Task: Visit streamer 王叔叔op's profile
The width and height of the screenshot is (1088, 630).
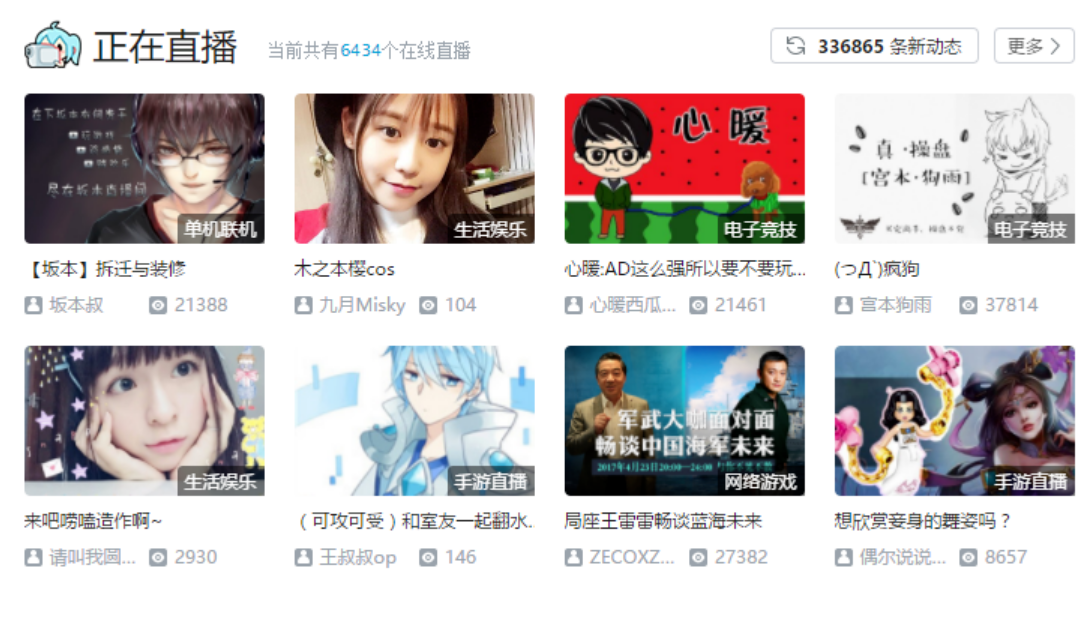Action: (357, 557)
